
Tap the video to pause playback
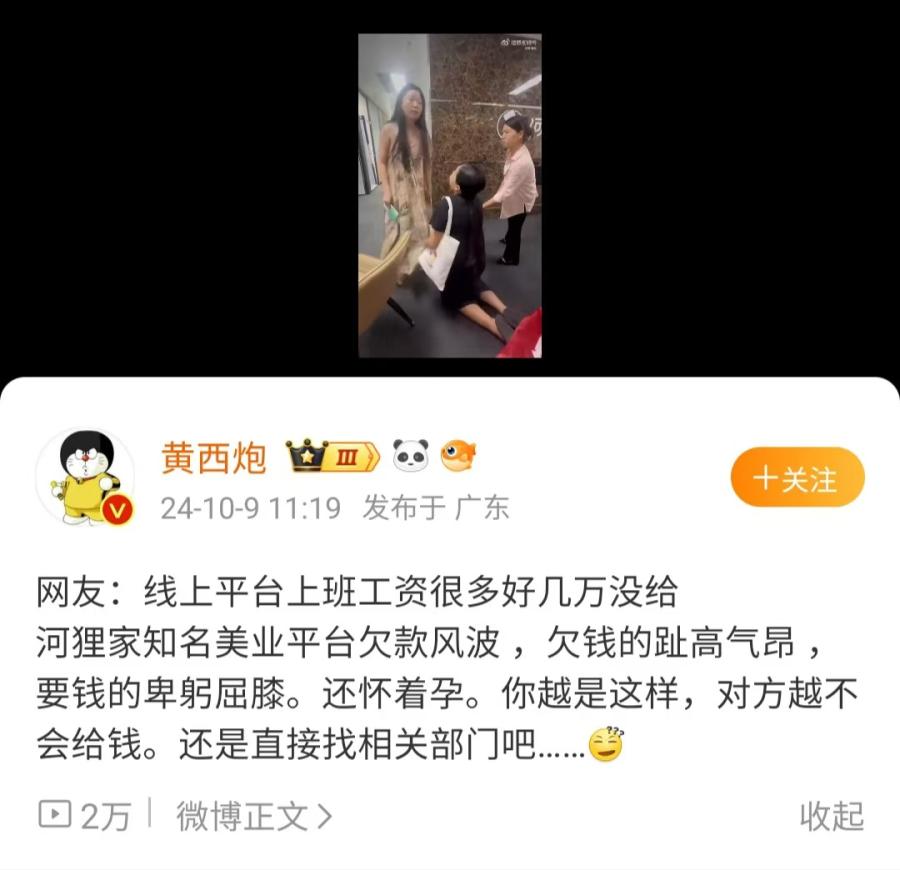point(450,195)
